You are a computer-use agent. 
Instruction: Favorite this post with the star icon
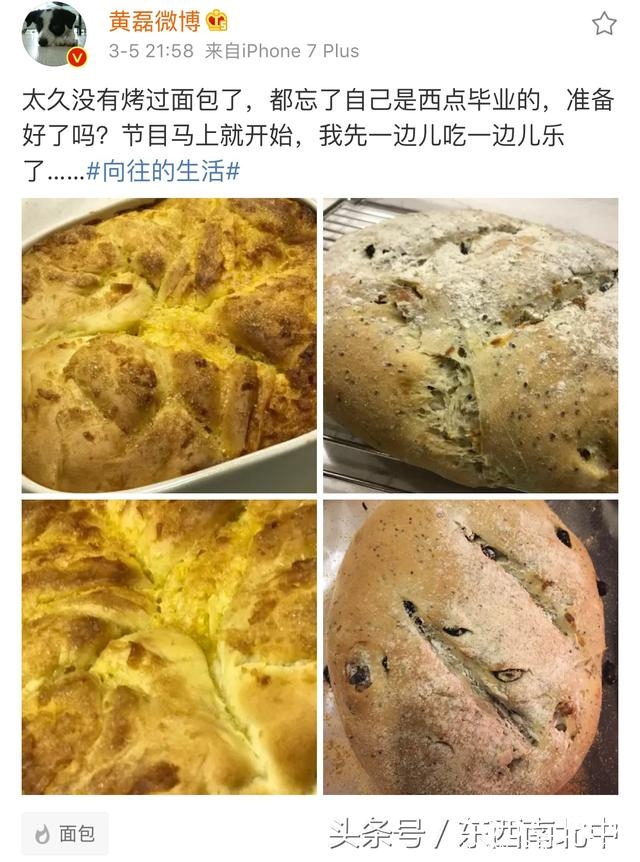pyautogui.click(x=604, y=24)
